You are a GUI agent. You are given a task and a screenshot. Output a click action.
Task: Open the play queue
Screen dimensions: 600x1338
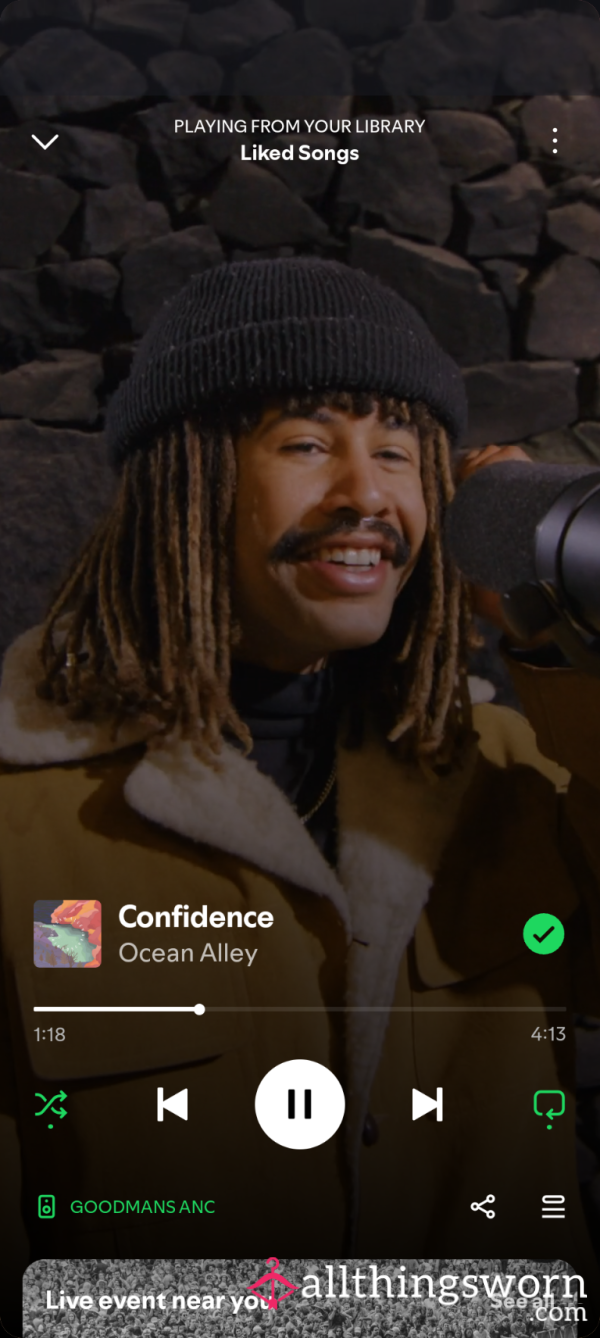[553, 1207]
